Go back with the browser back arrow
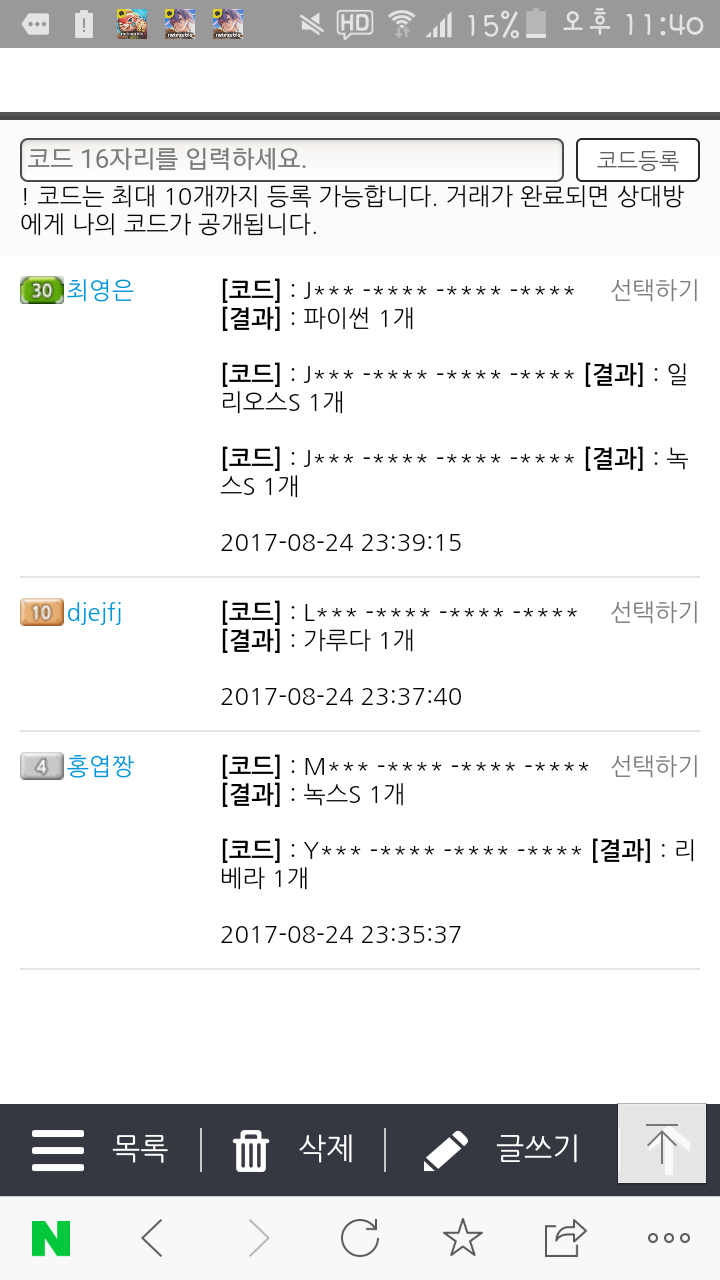Viewport: 720px width, 1280px height. 152,1239
